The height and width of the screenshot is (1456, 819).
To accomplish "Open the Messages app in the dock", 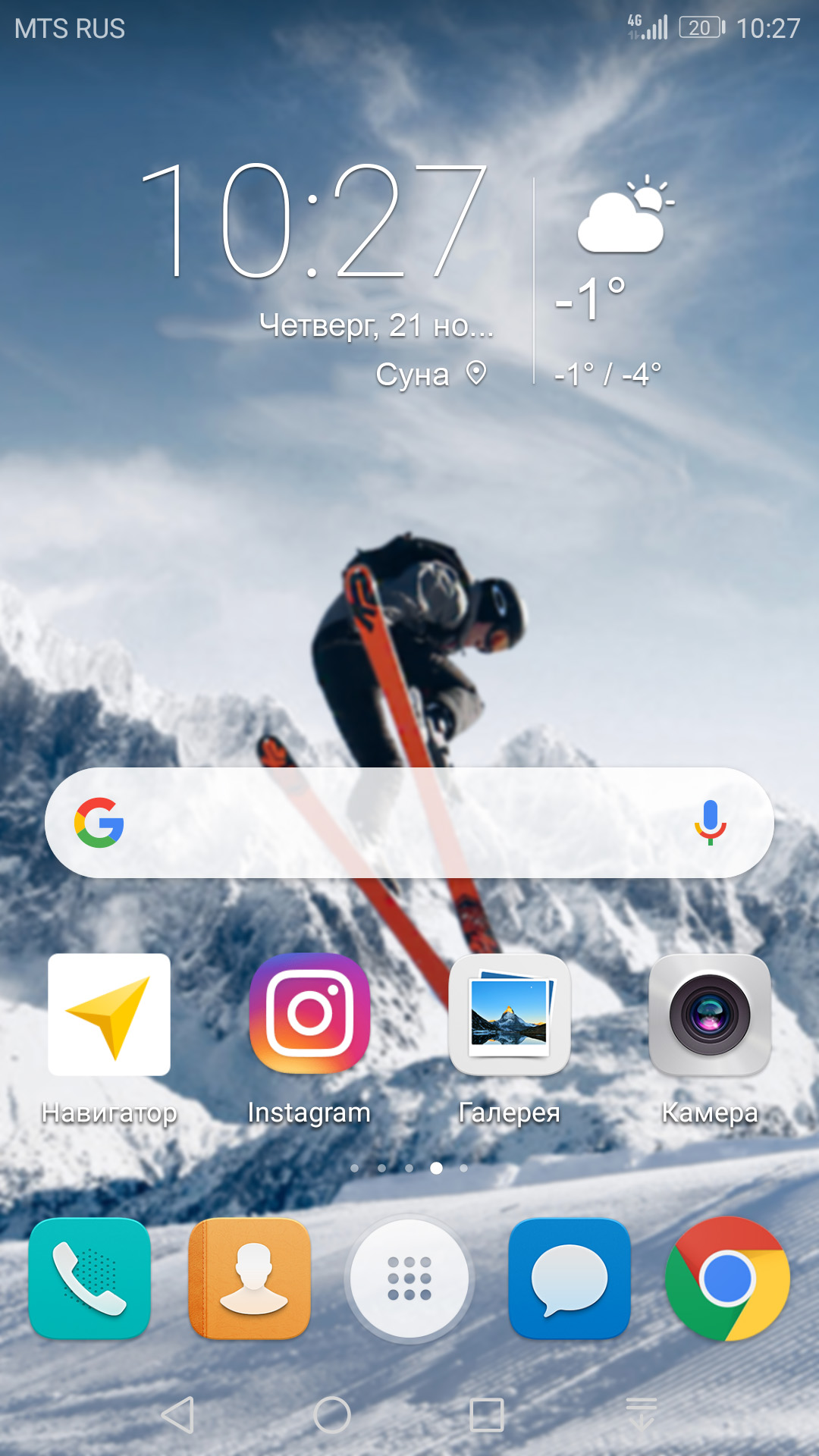I will 570,1279.
